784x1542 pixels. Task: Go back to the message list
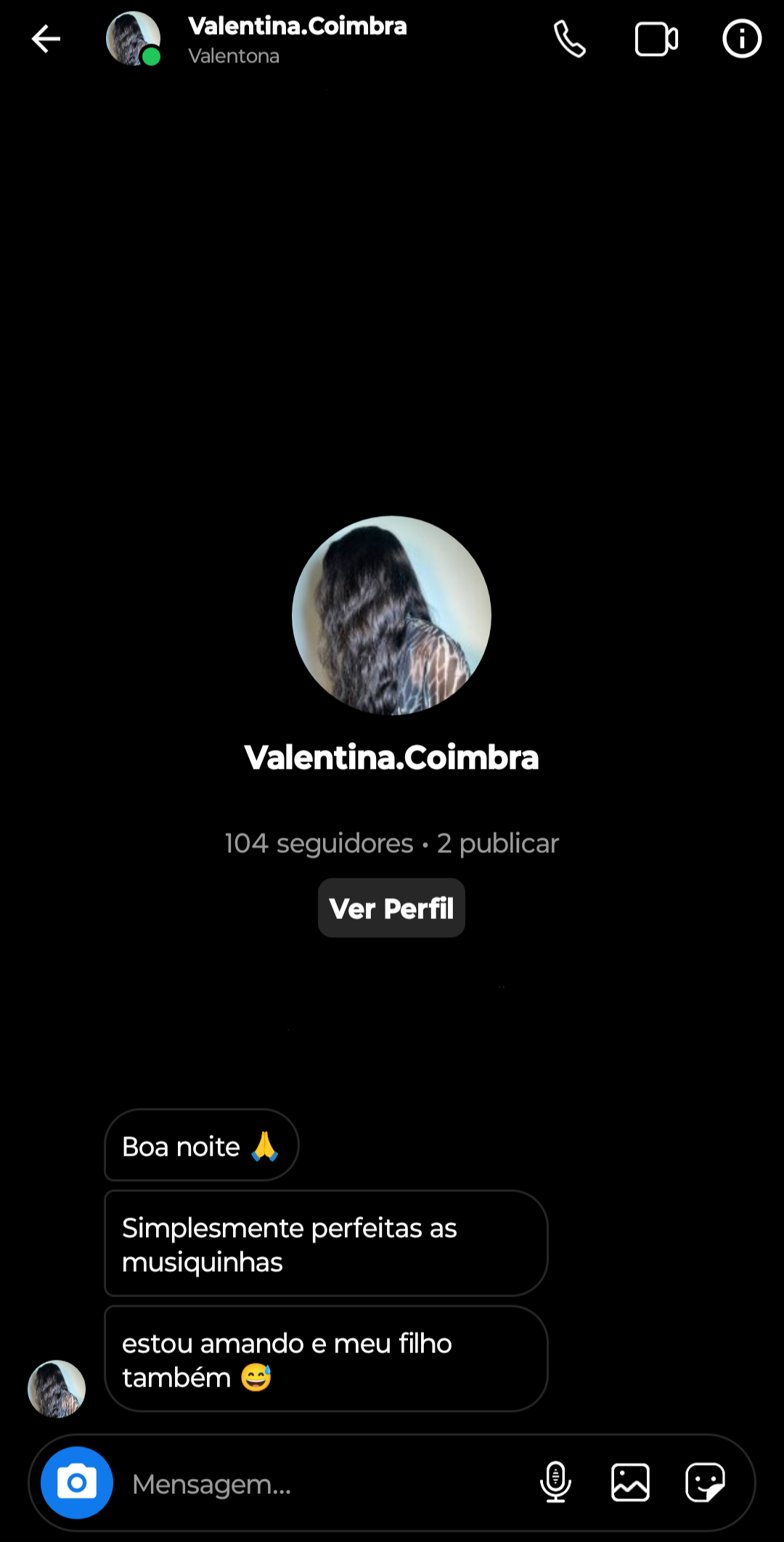(46, 39)
